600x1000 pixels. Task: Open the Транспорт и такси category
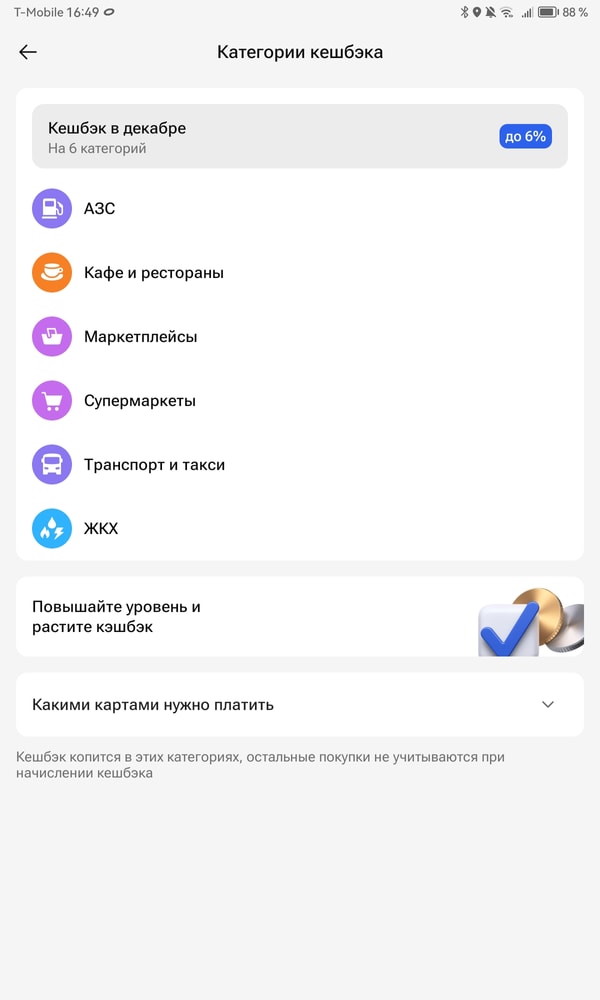(154, 465)
